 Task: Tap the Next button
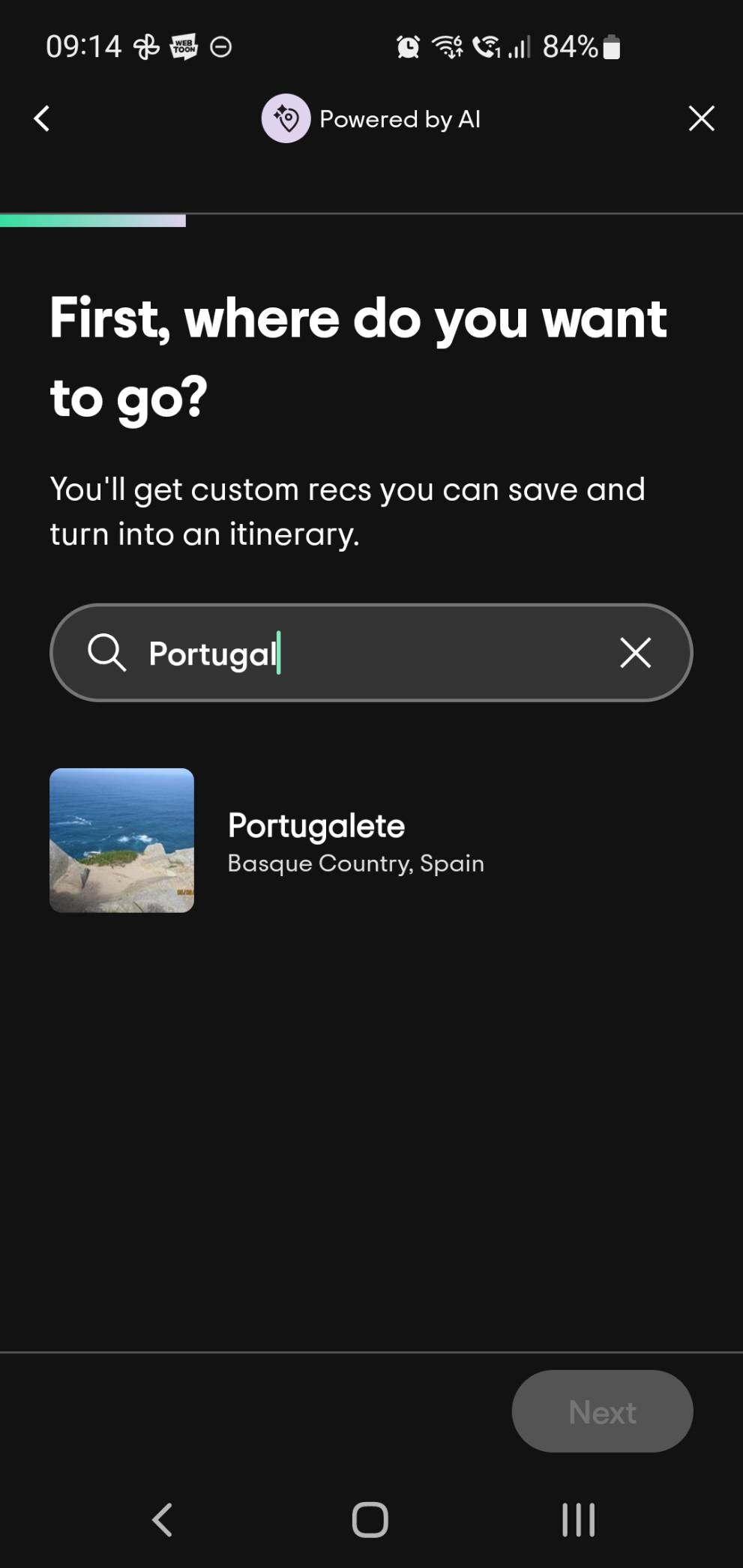pos(602,1411)
